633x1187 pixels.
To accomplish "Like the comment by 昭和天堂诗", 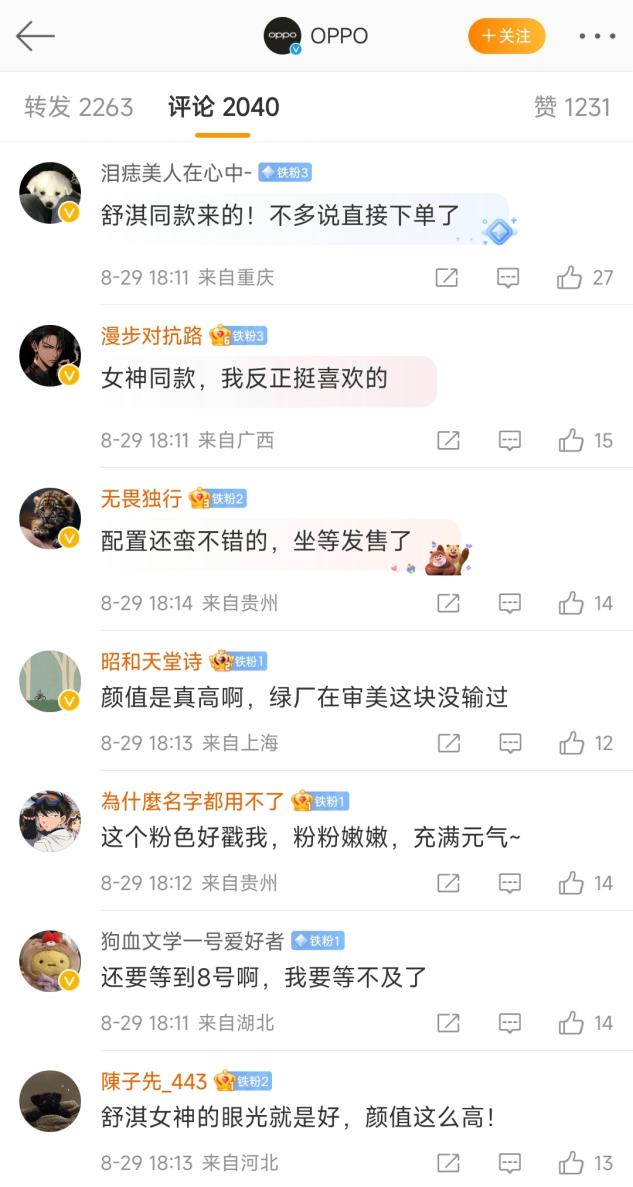I will pyautogui.click(x=571, y=743).
